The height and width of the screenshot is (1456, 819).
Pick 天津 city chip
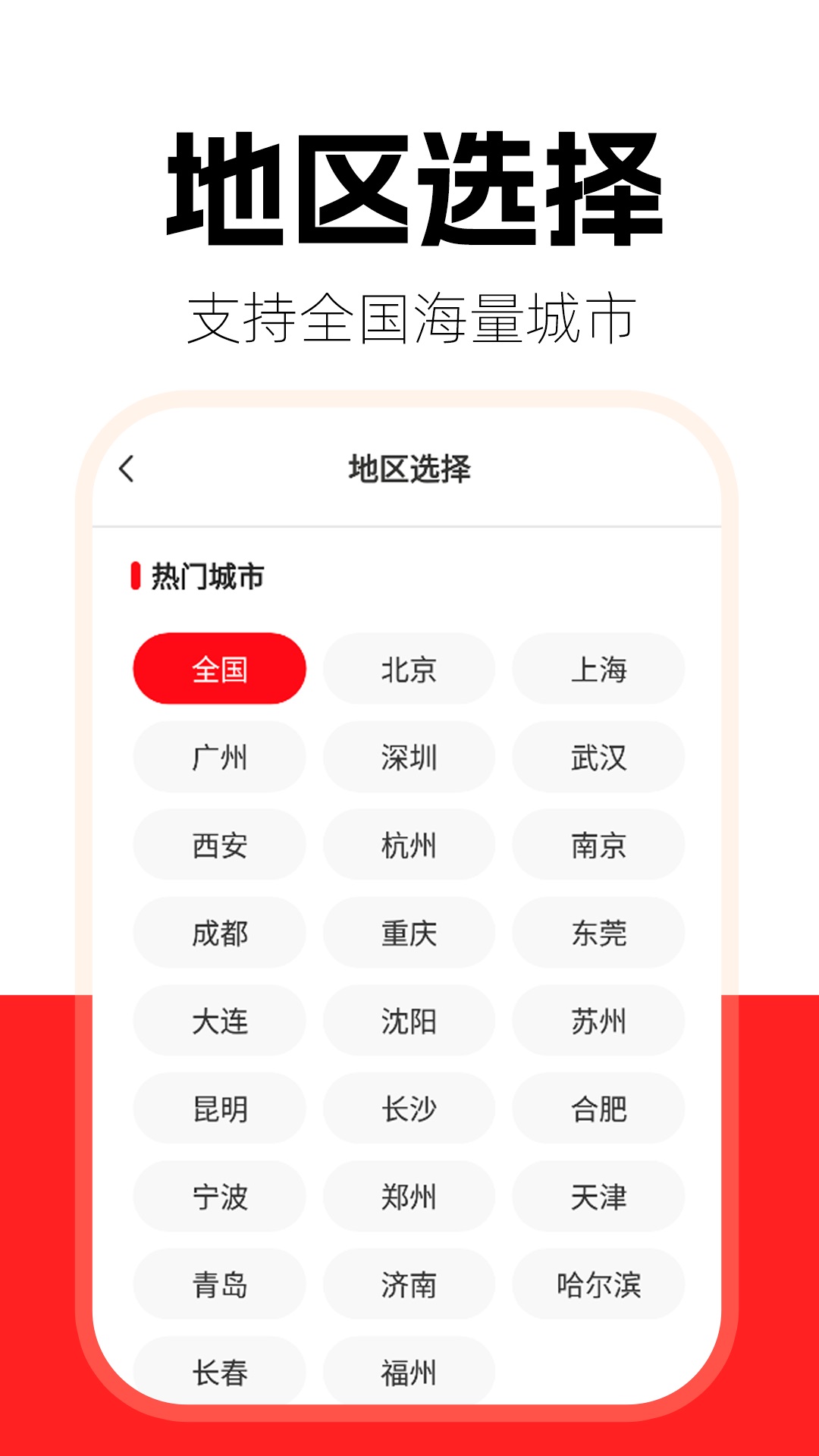(x=597, y=1197)
